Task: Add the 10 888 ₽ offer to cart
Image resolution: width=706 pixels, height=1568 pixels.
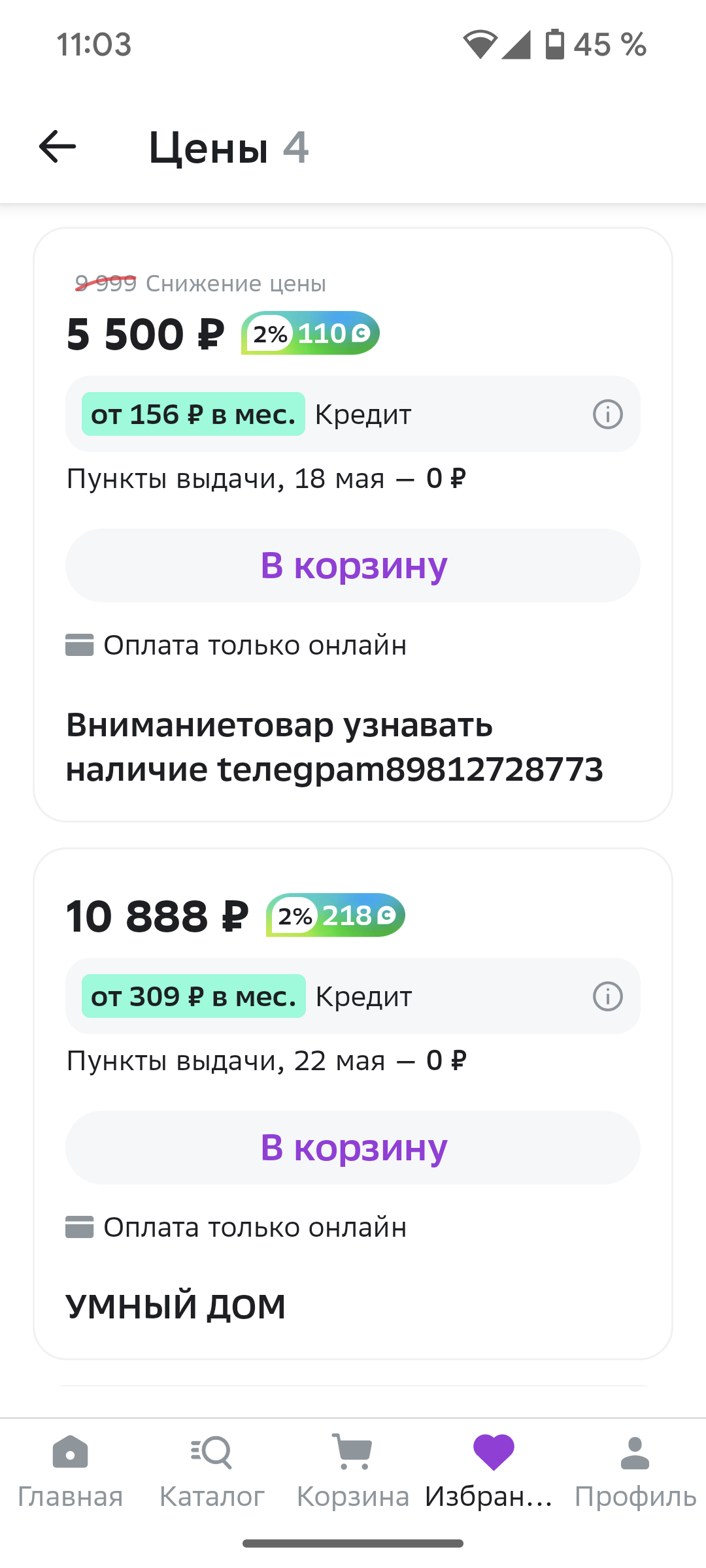Action: [x=353, y=1147]
